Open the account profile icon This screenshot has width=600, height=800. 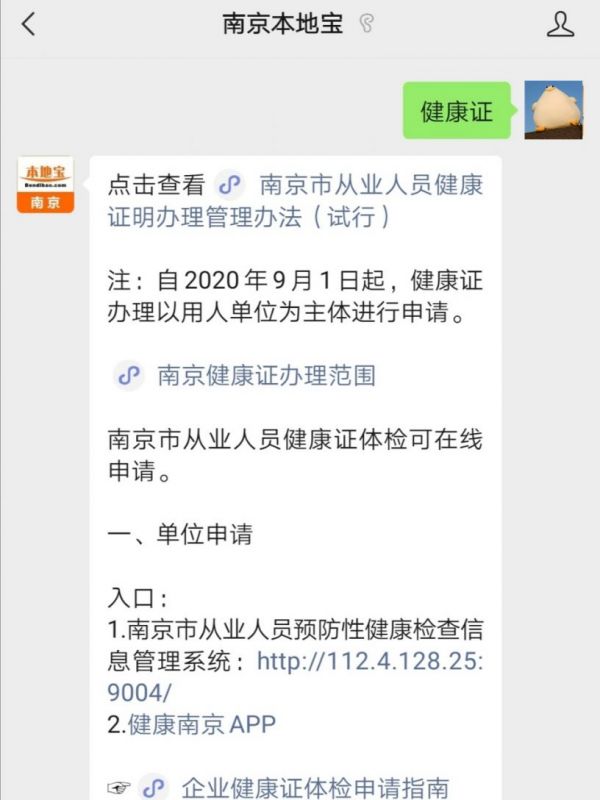point(562,25)
